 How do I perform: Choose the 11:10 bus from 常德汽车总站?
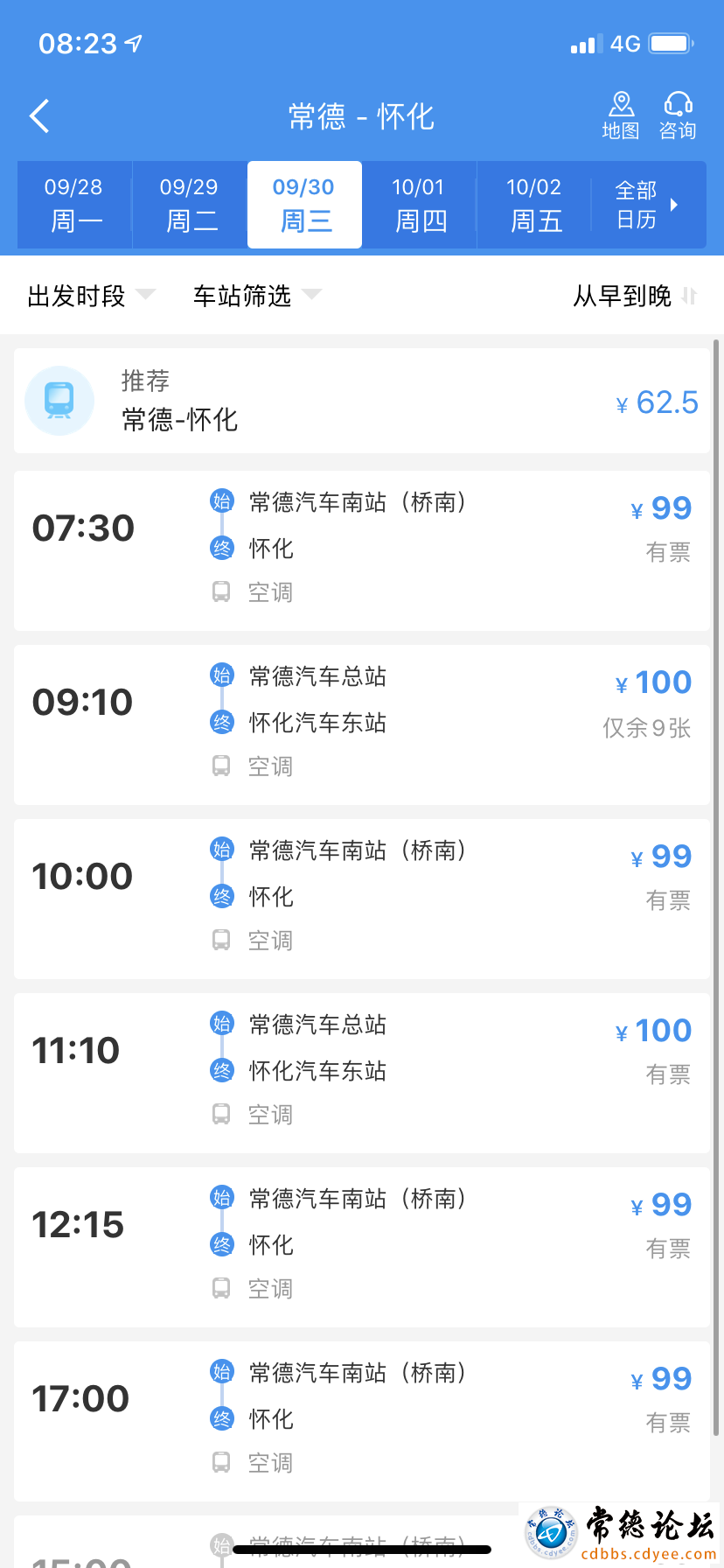click(x=362, y=1073)
